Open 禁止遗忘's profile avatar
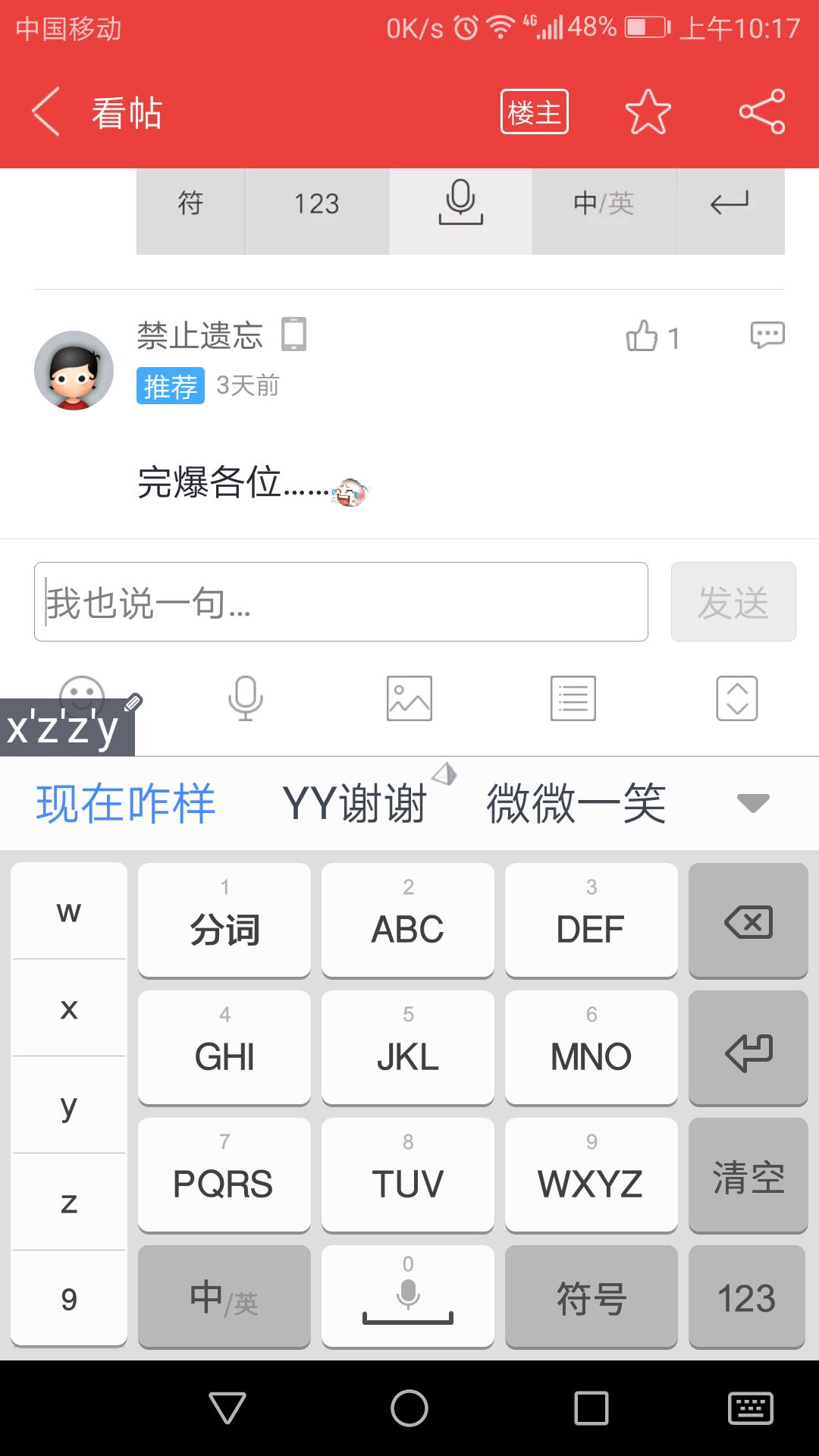The image size is (819, 1456). (x=74, y=370)
